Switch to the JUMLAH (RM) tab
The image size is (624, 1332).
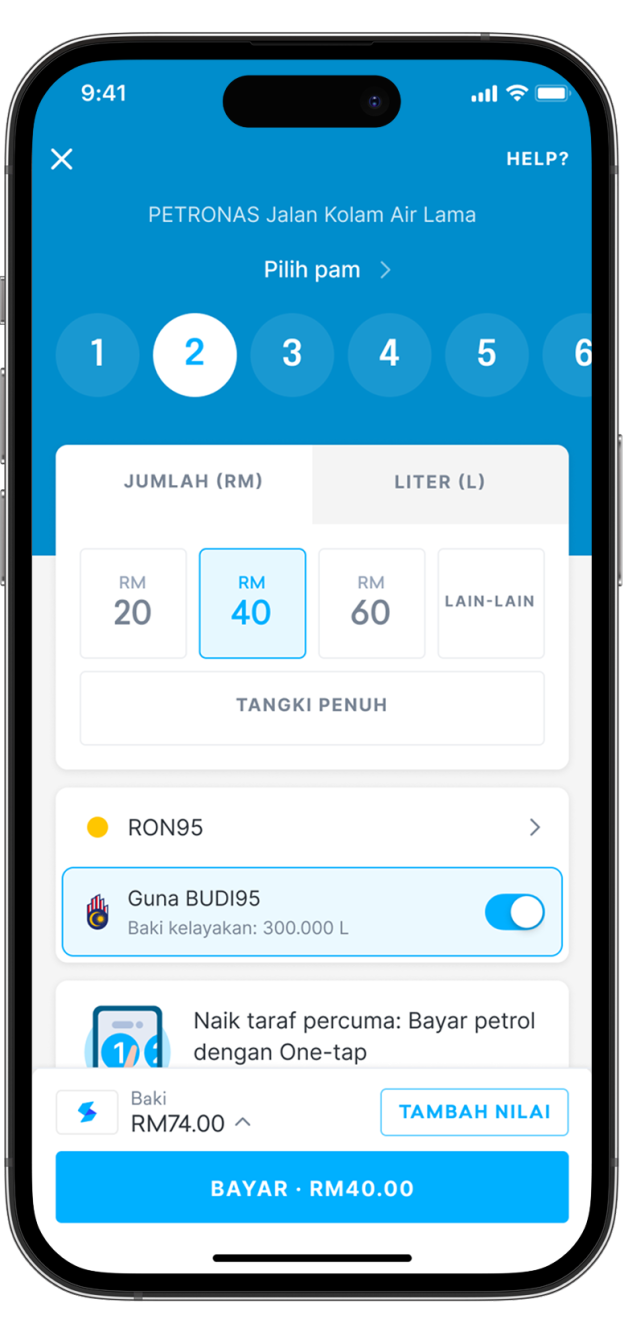193,482
